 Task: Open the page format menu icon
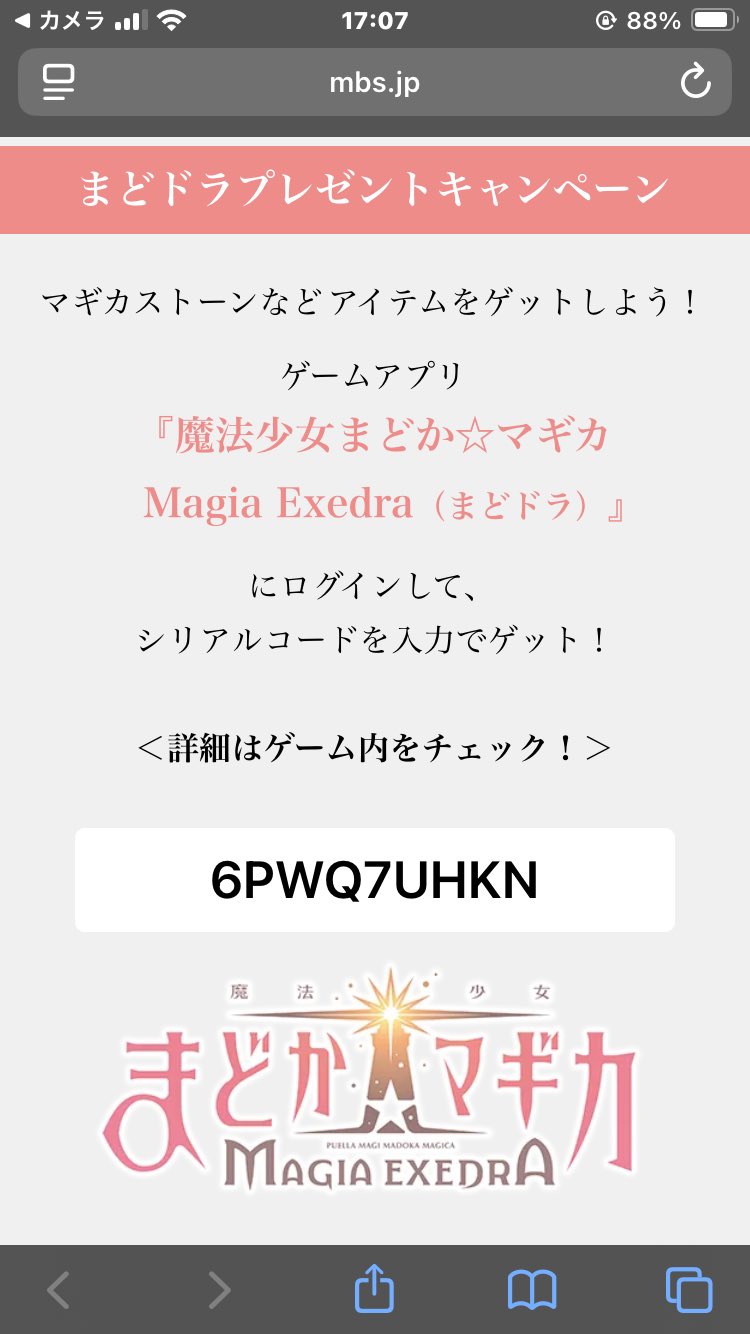[59, 82]
